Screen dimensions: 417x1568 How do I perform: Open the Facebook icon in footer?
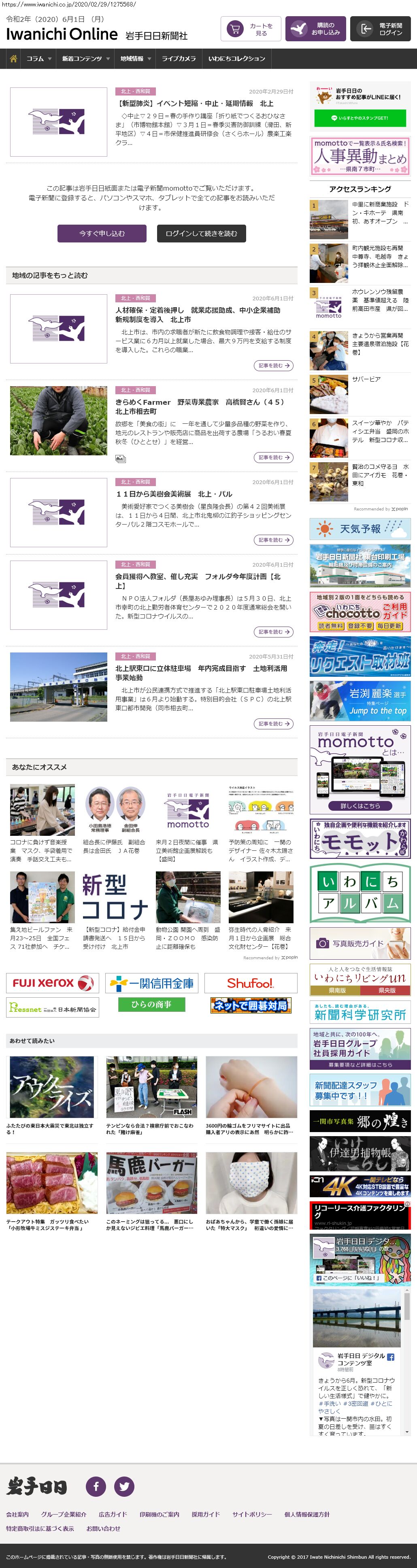coord(96,1486)
